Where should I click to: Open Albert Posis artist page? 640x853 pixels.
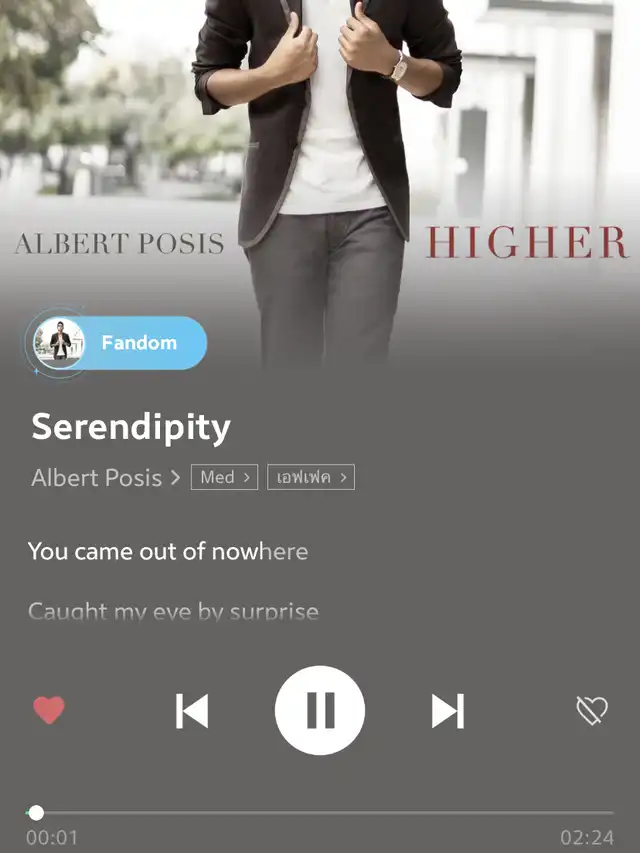coord(105,478)
